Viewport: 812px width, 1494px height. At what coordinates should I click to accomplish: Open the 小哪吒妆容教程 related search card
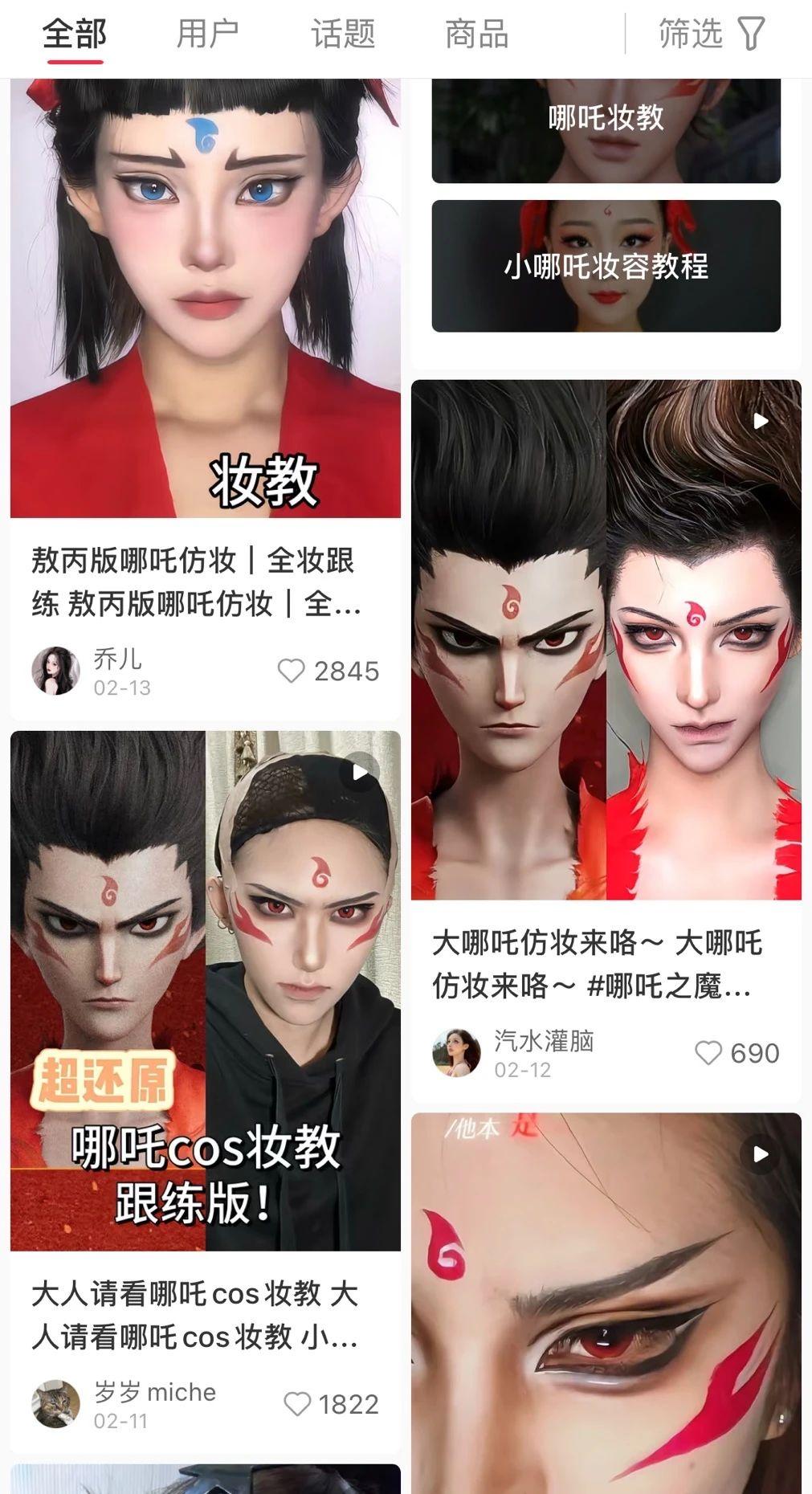point(606,266)
